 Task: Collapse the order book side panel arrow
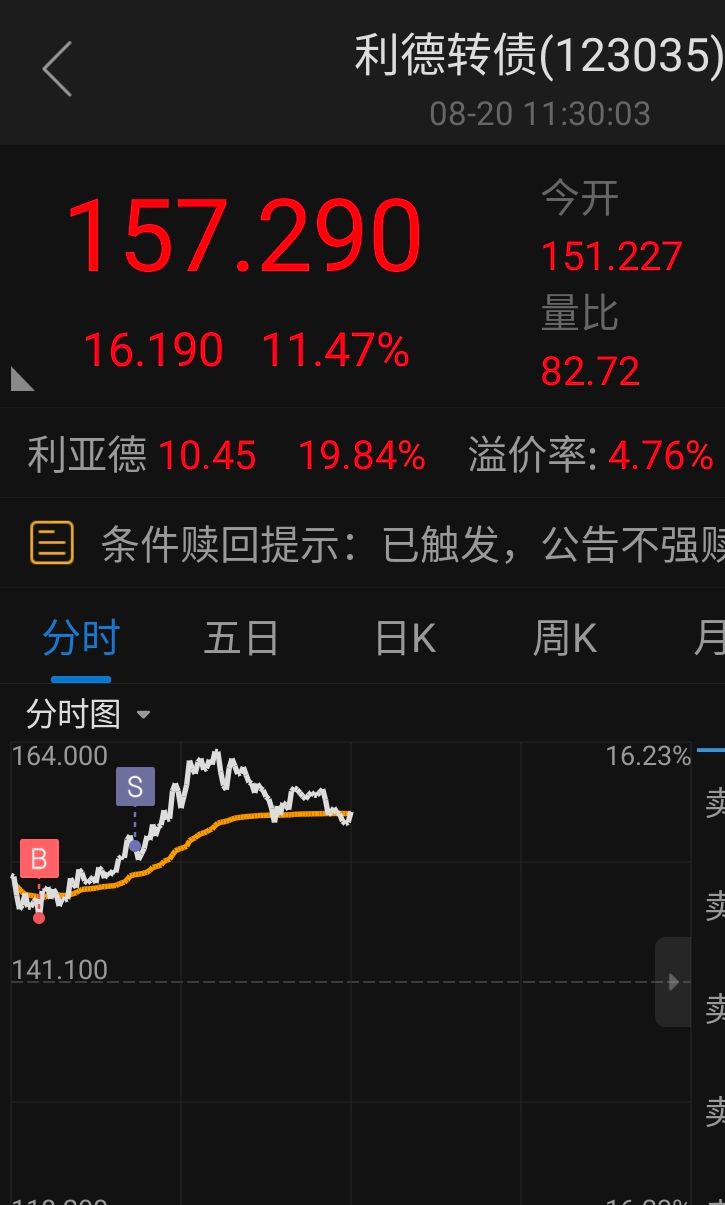[x=673, y=982]
